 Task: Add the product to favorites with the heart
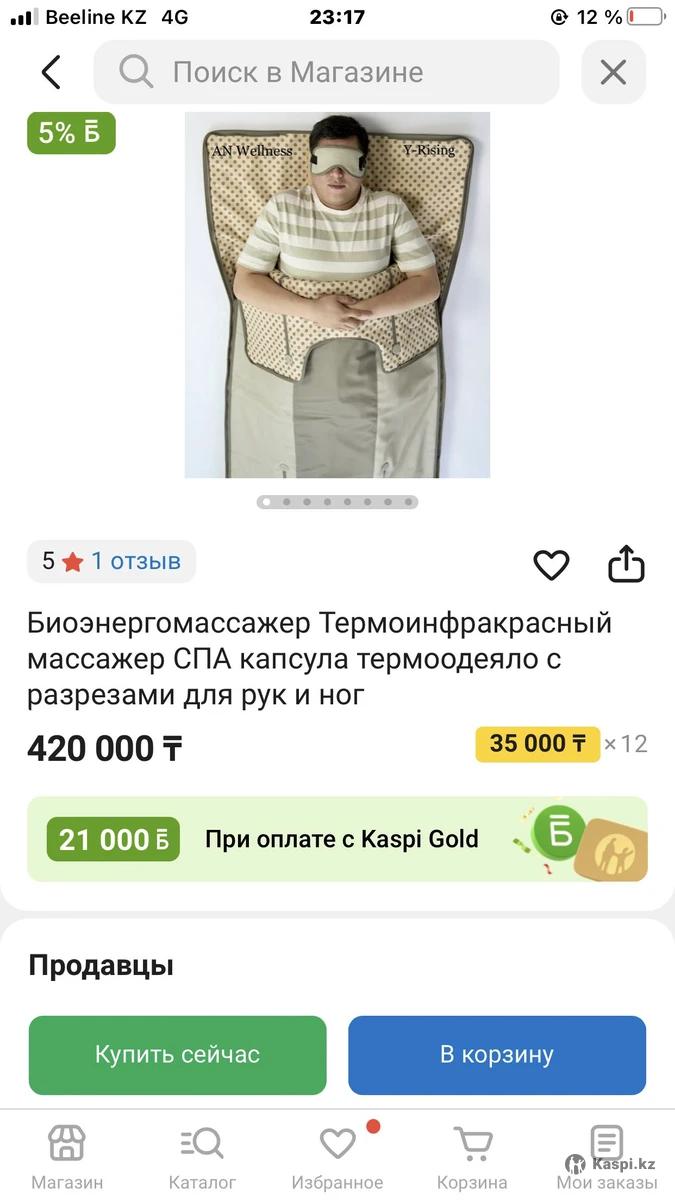pos(551,565)
